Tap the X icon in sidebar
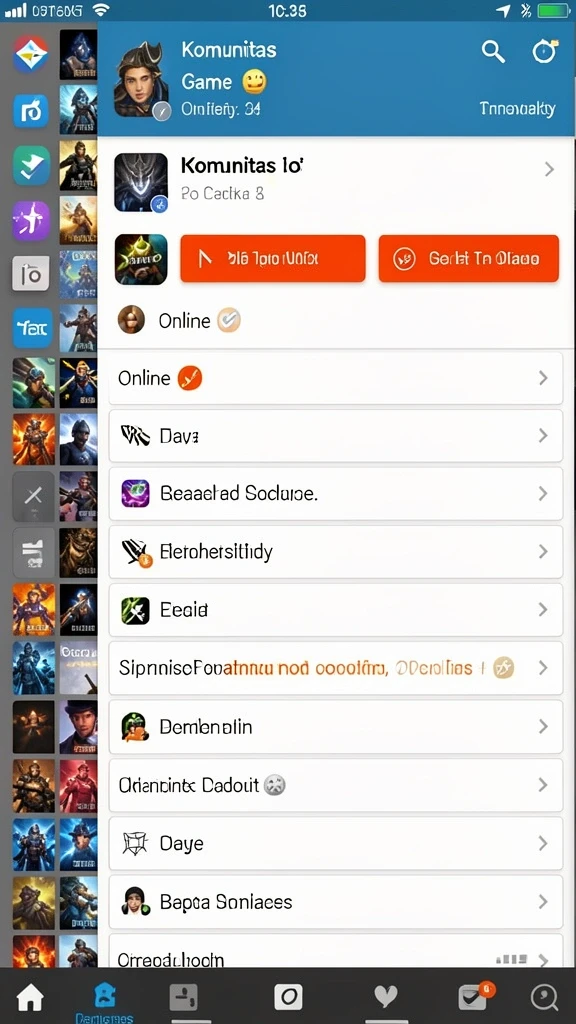This screenshot has height=1024, width=576. [x=33, y=496]
